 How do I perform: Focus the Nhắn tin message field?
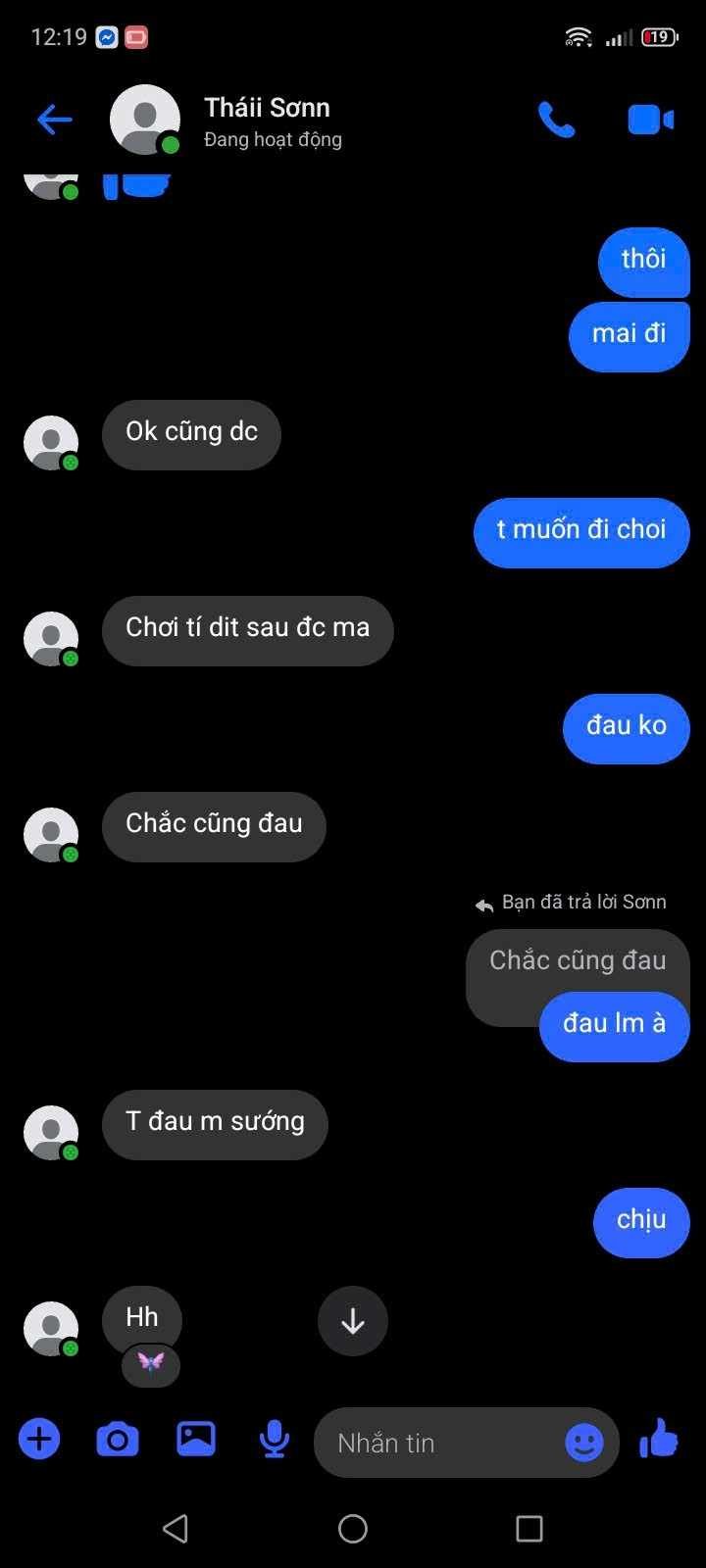431,1443
